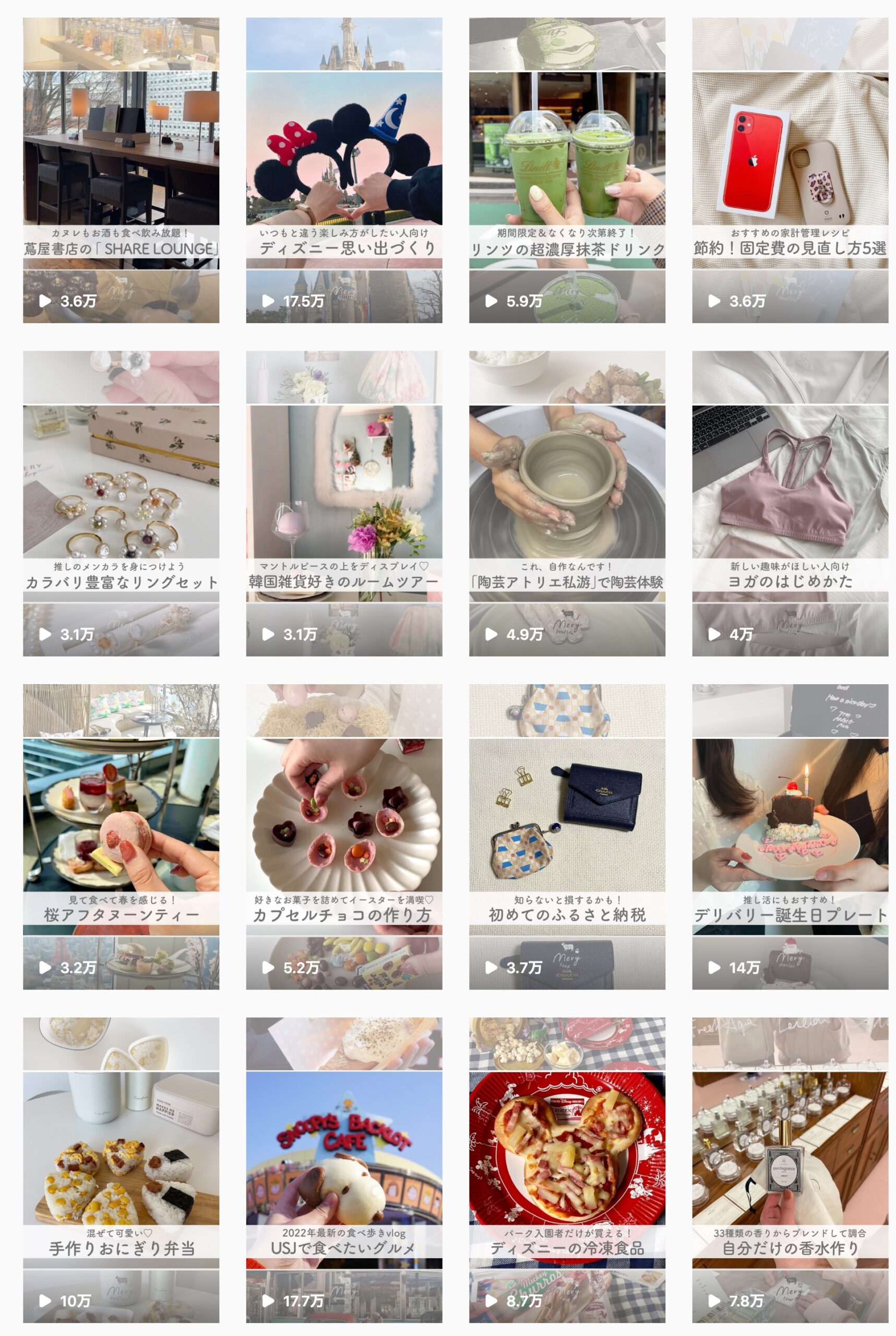This screenshot has height=1336, width=896.
Task: Open the 初めてのふるさと納税 video
Action: (567, 836)
